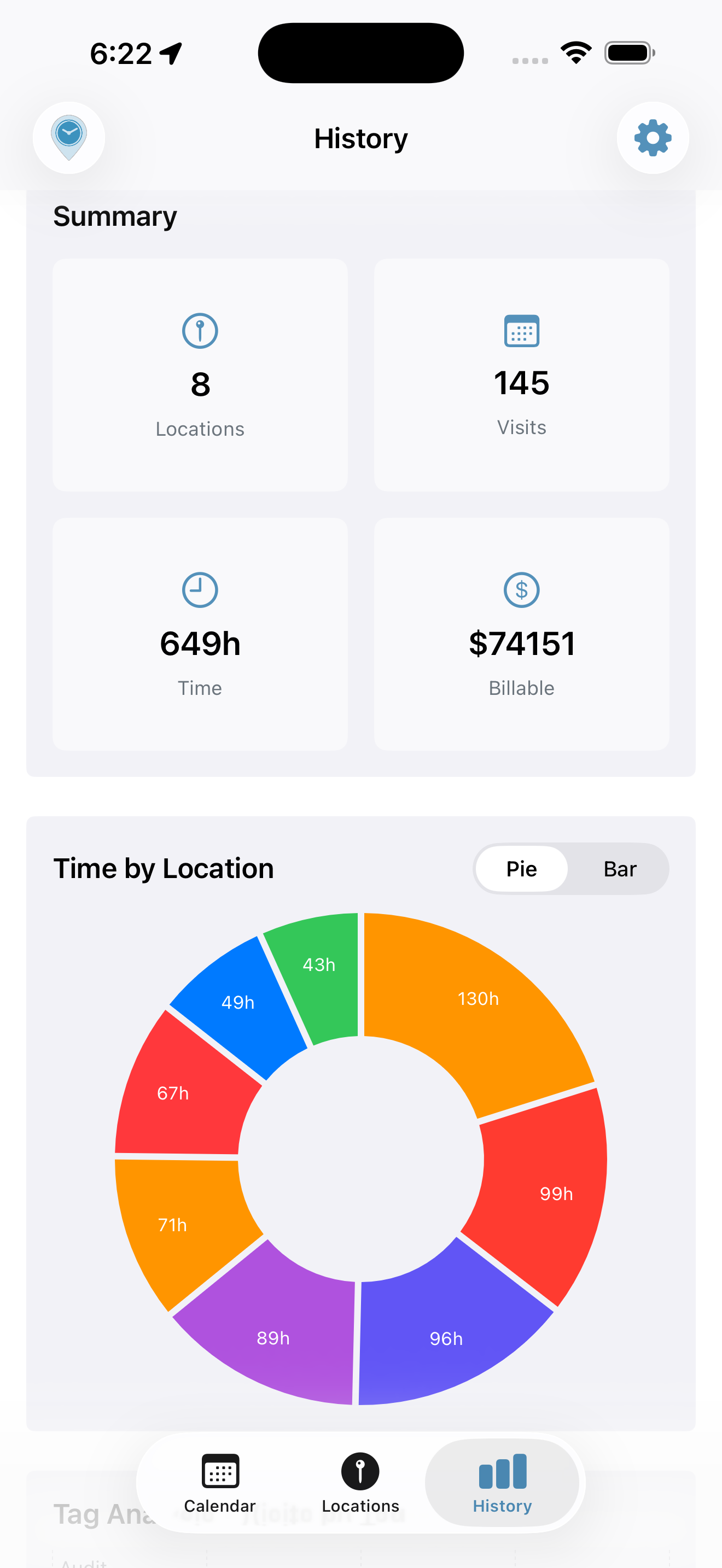Click the Time clock icon
This screenshot has height=1568, width=722.
(x=200, y=589)
